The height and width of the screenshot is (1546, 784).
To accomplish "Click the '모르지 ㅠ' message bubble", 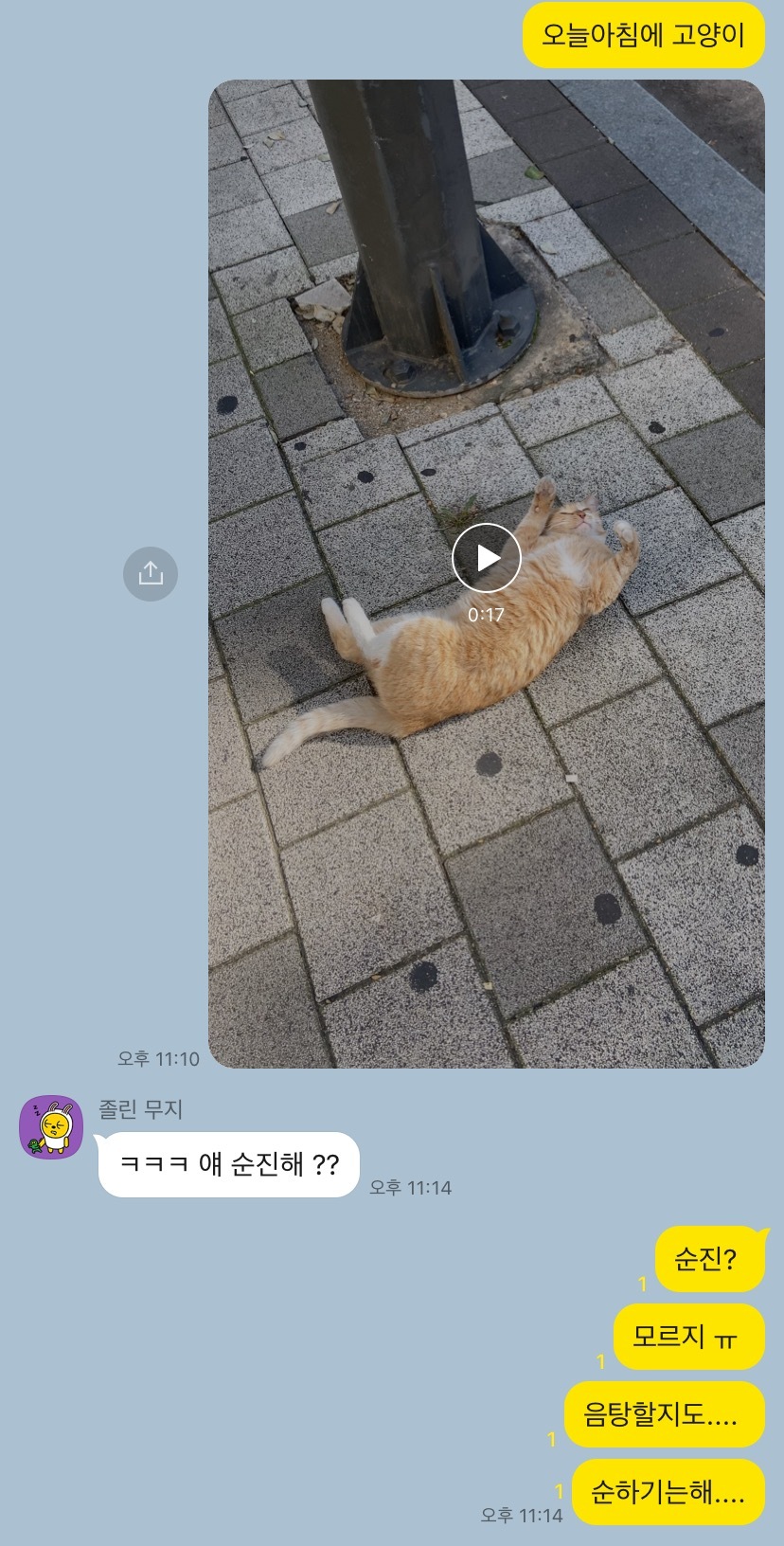I will pos(687,1337).
